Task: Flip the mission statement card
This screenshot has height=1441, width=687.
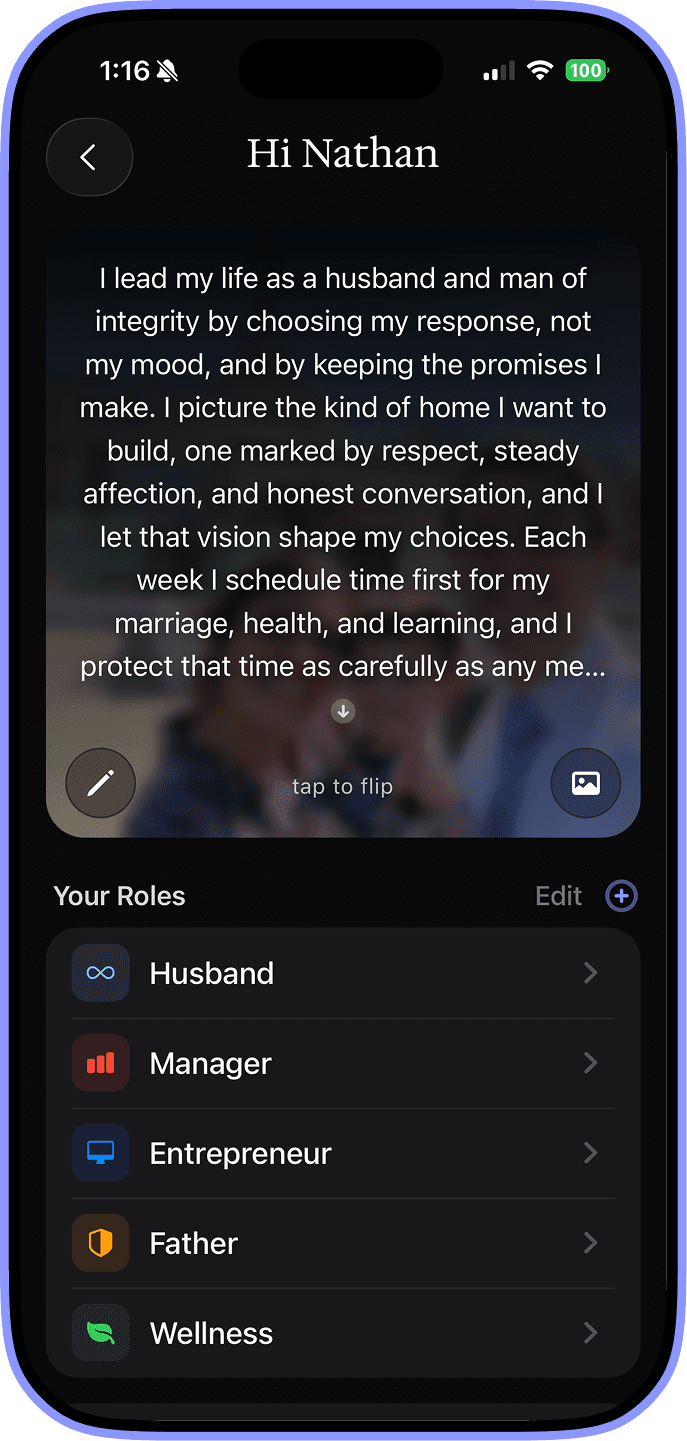Action: [343, 786]
